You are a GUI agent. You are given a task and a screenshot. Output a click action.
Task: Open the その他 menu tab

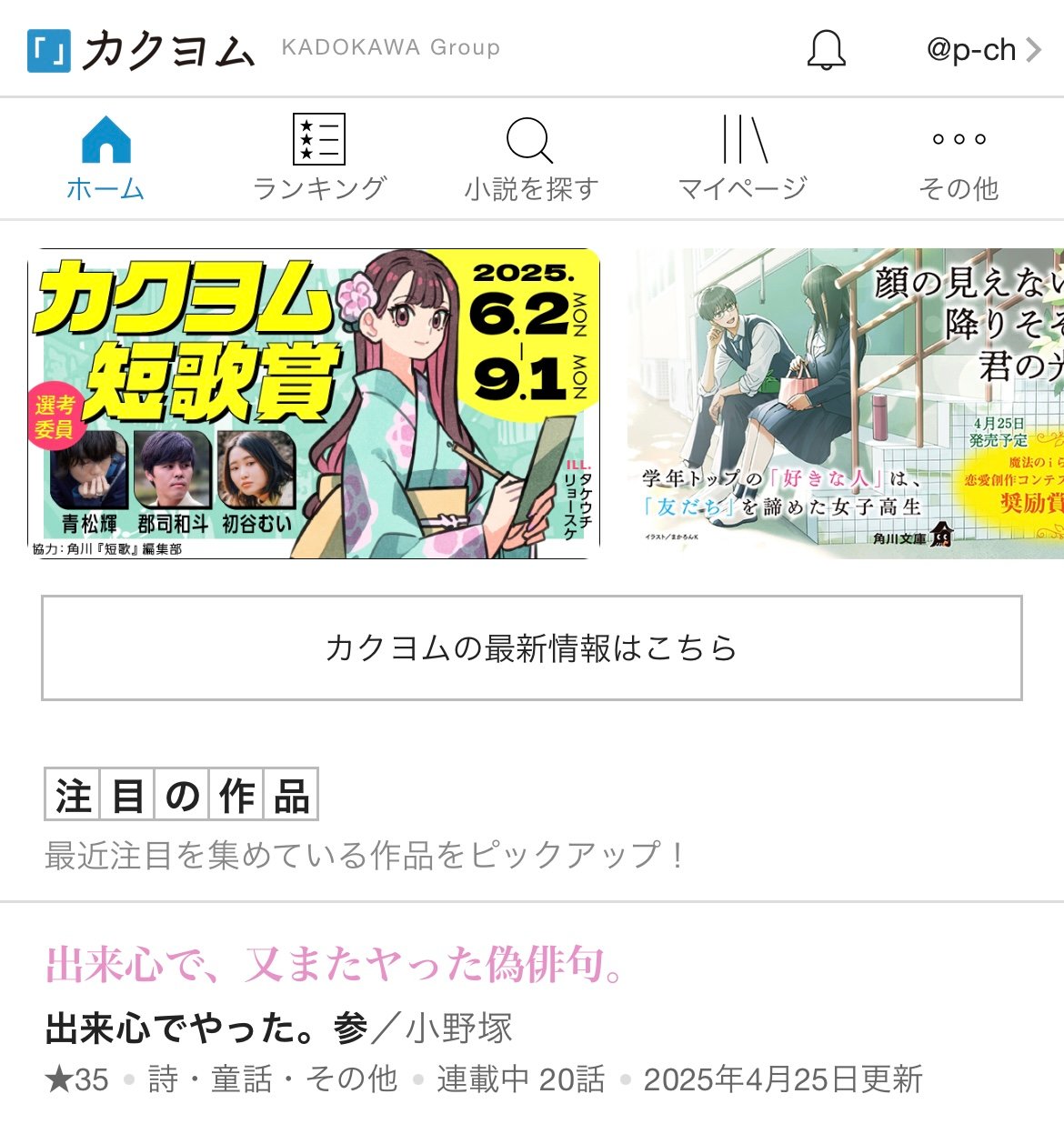[x=959, y=158]
